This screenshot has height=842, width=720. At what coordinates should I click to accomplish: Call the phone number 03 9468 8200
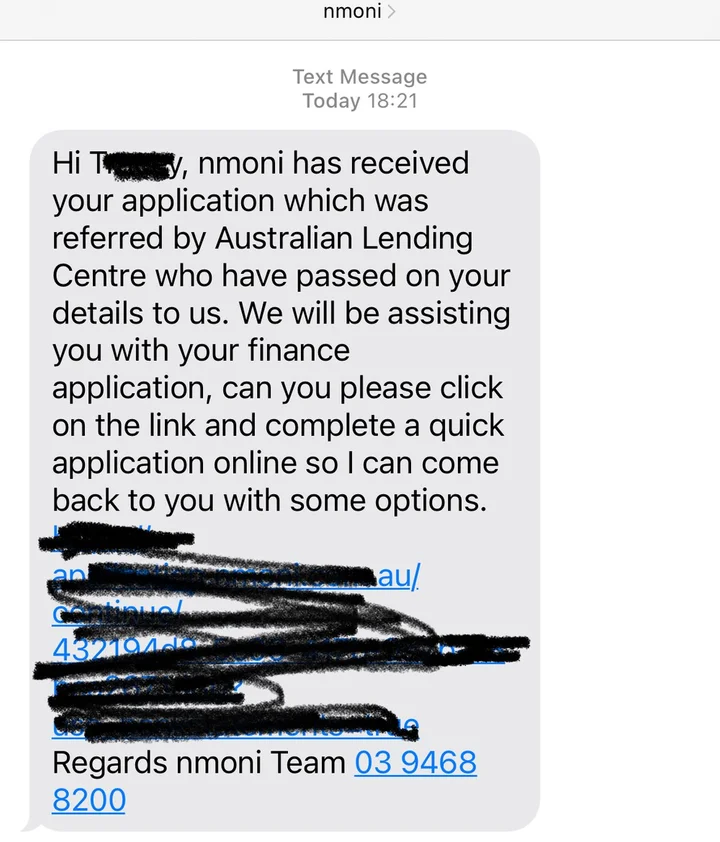click(x=415, y=763)
